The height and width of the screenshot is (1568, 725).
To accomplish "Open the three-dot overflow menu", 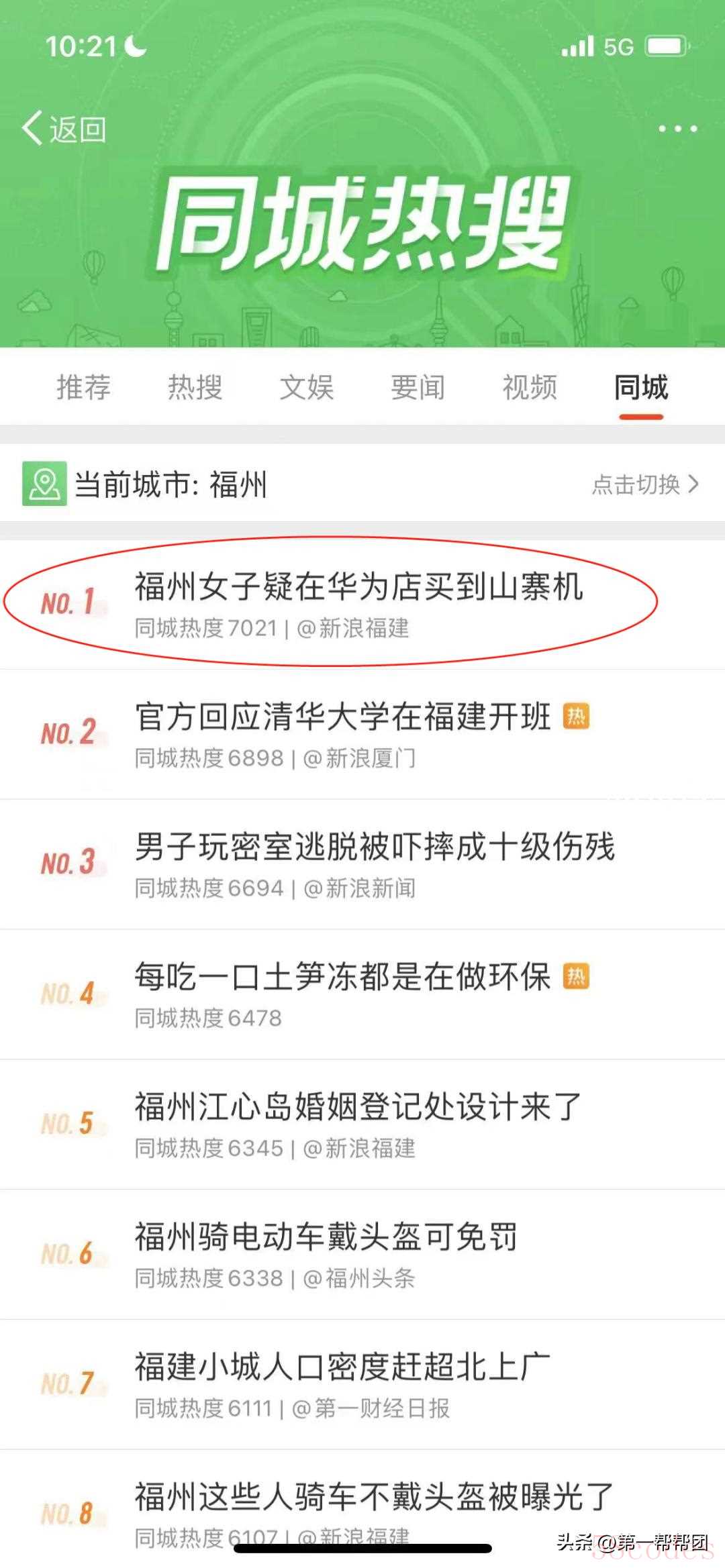I will coord(677,129).
